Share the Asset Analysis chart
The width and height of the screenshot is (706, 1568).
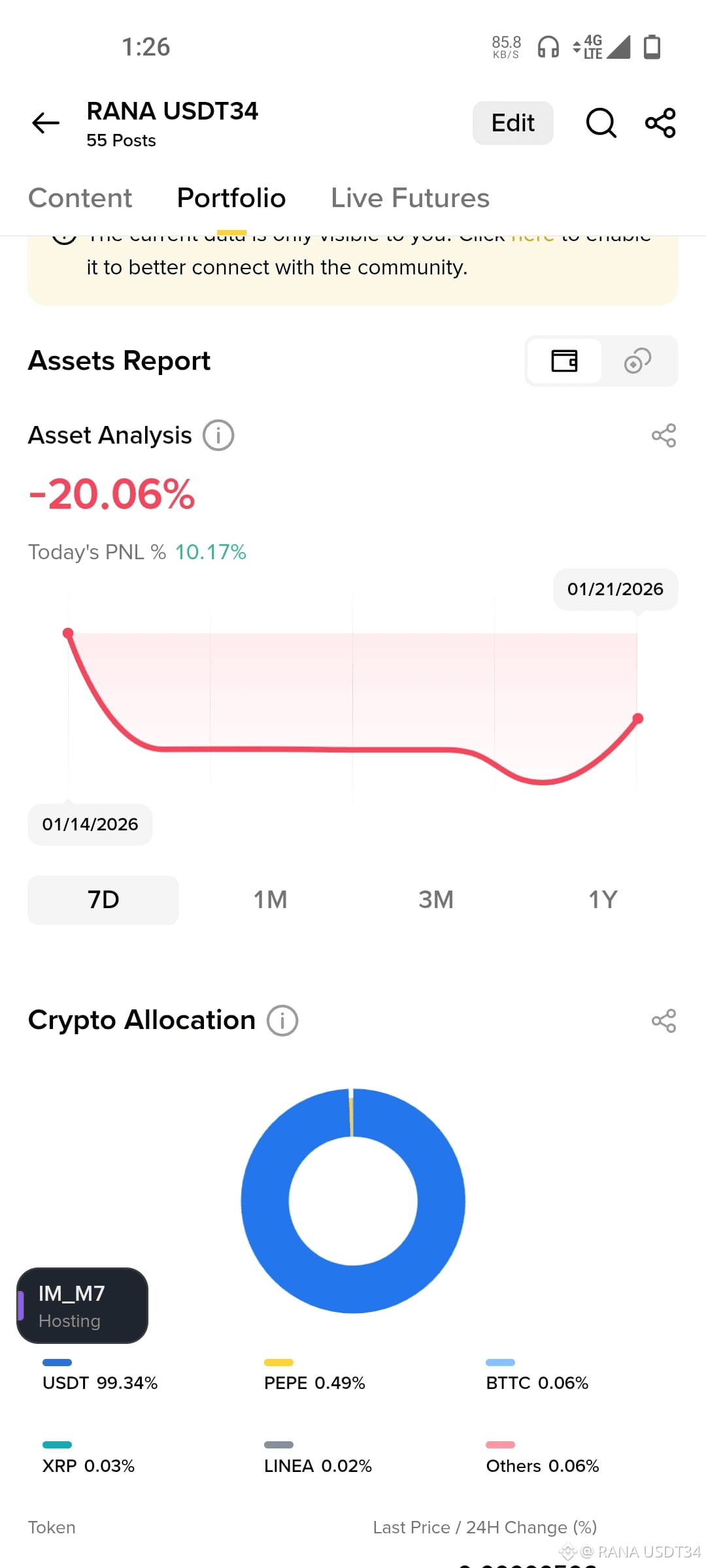pos(664,435)
